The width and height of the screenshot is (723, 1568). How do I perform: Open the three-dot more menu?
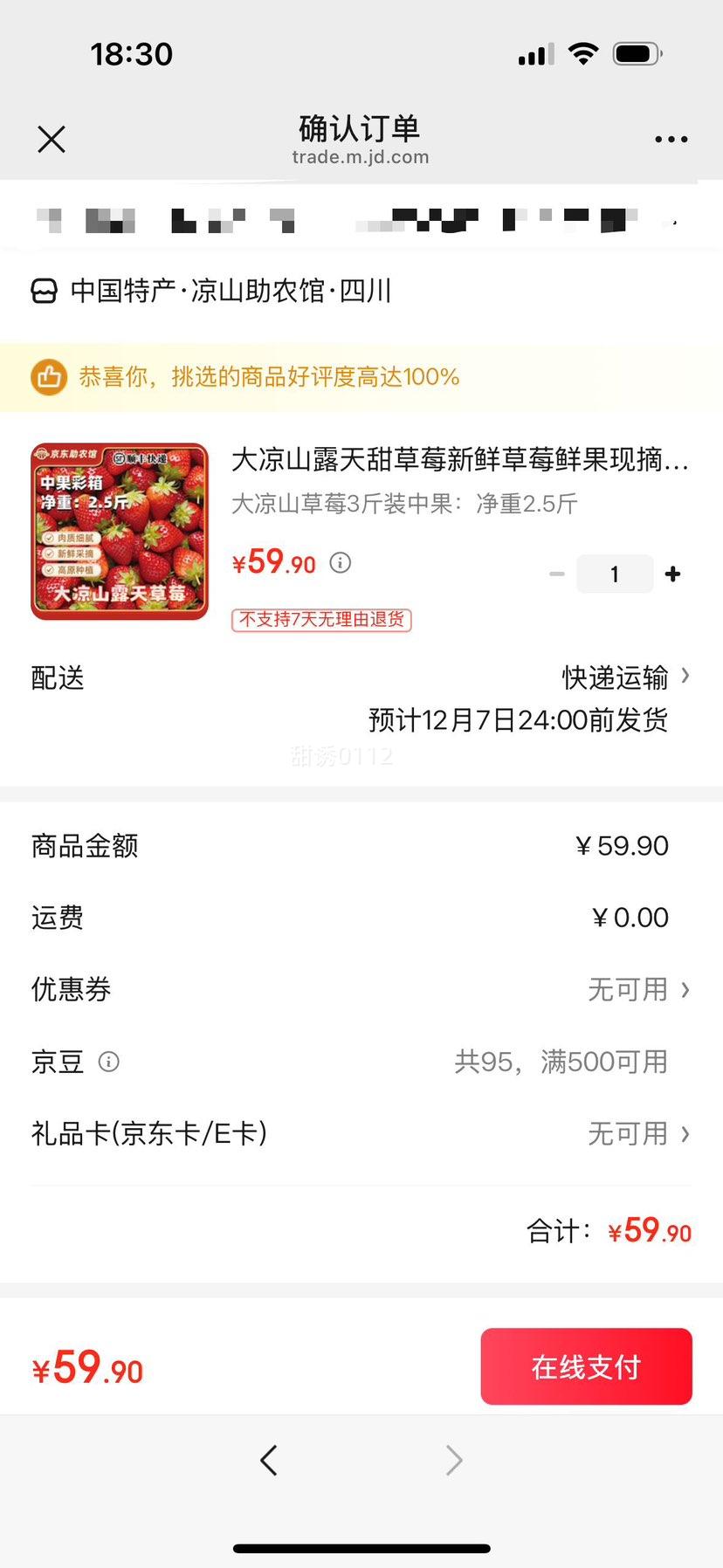(671, 139)
